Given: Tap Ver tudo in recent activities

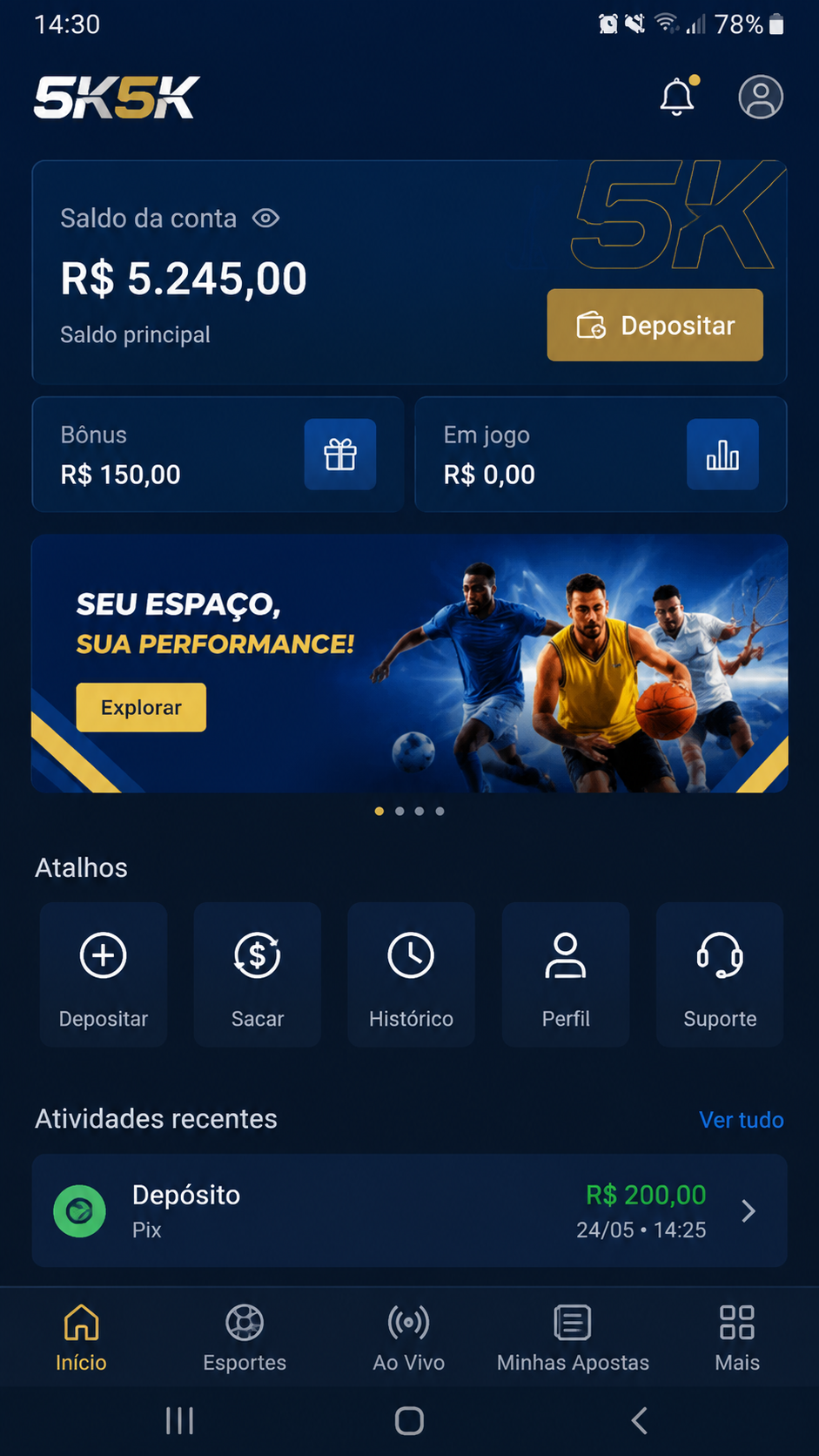Looking at the screenshot, I should coord(742,1120).
